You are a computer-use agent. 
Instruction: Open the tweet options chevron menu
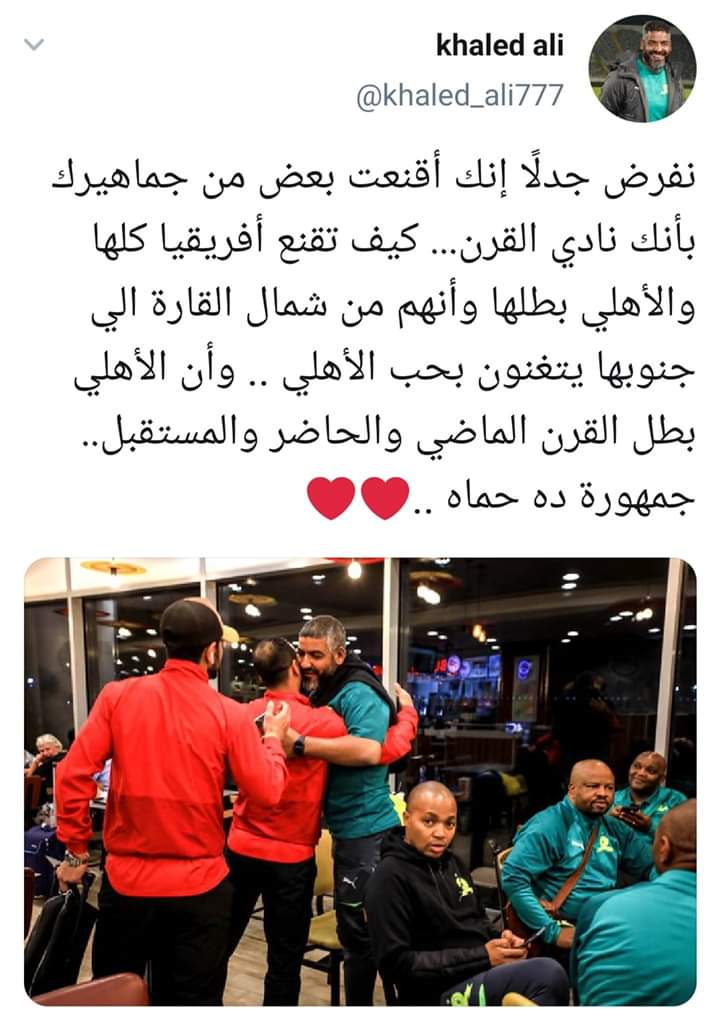pyautogui.click(x=35, y=45)
